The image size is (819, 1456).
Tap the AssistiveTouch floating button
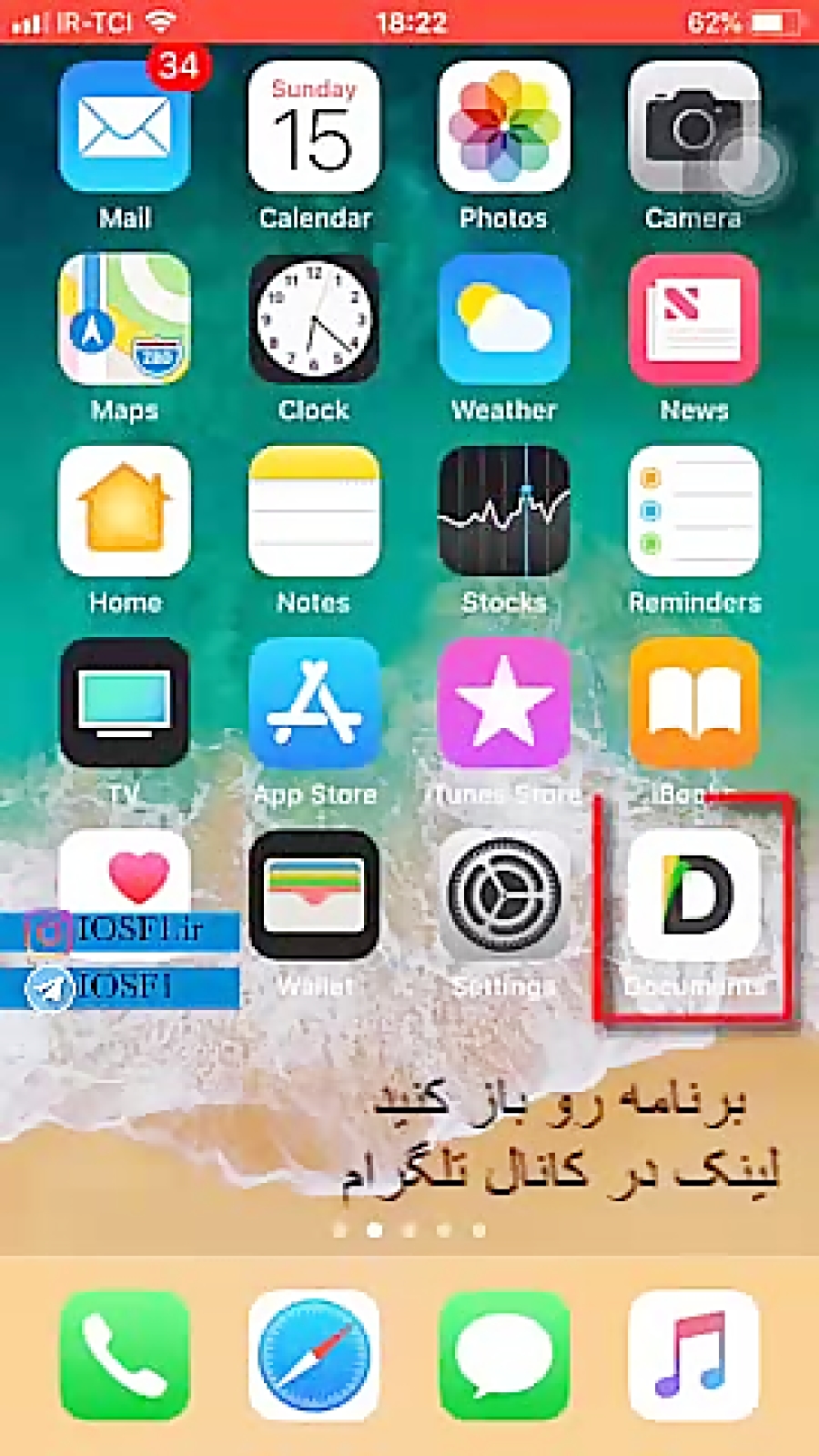coord(749,166)
